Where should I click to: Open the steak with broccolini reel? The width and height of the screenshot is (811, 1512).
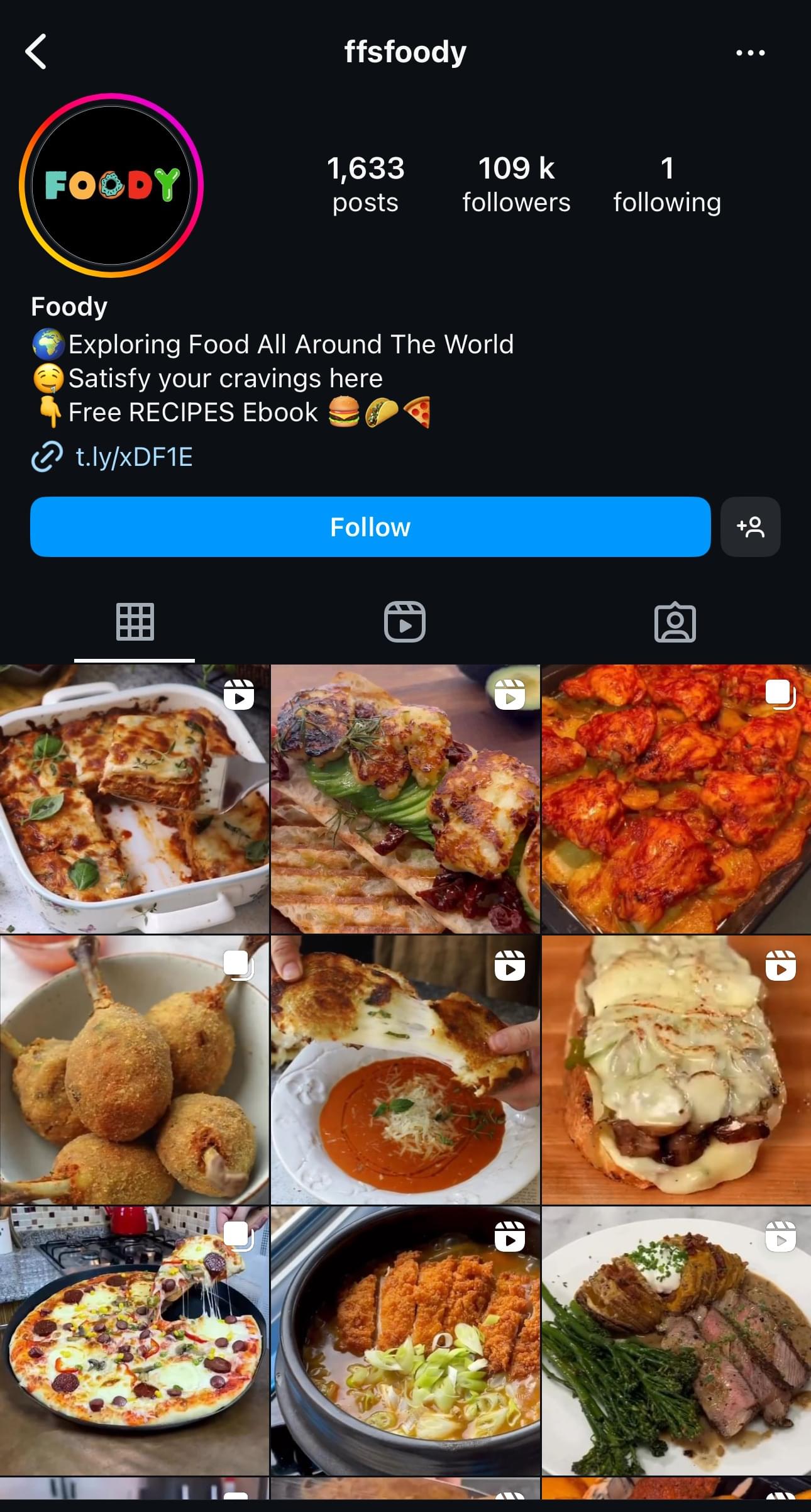click(x=676, y=1340)
